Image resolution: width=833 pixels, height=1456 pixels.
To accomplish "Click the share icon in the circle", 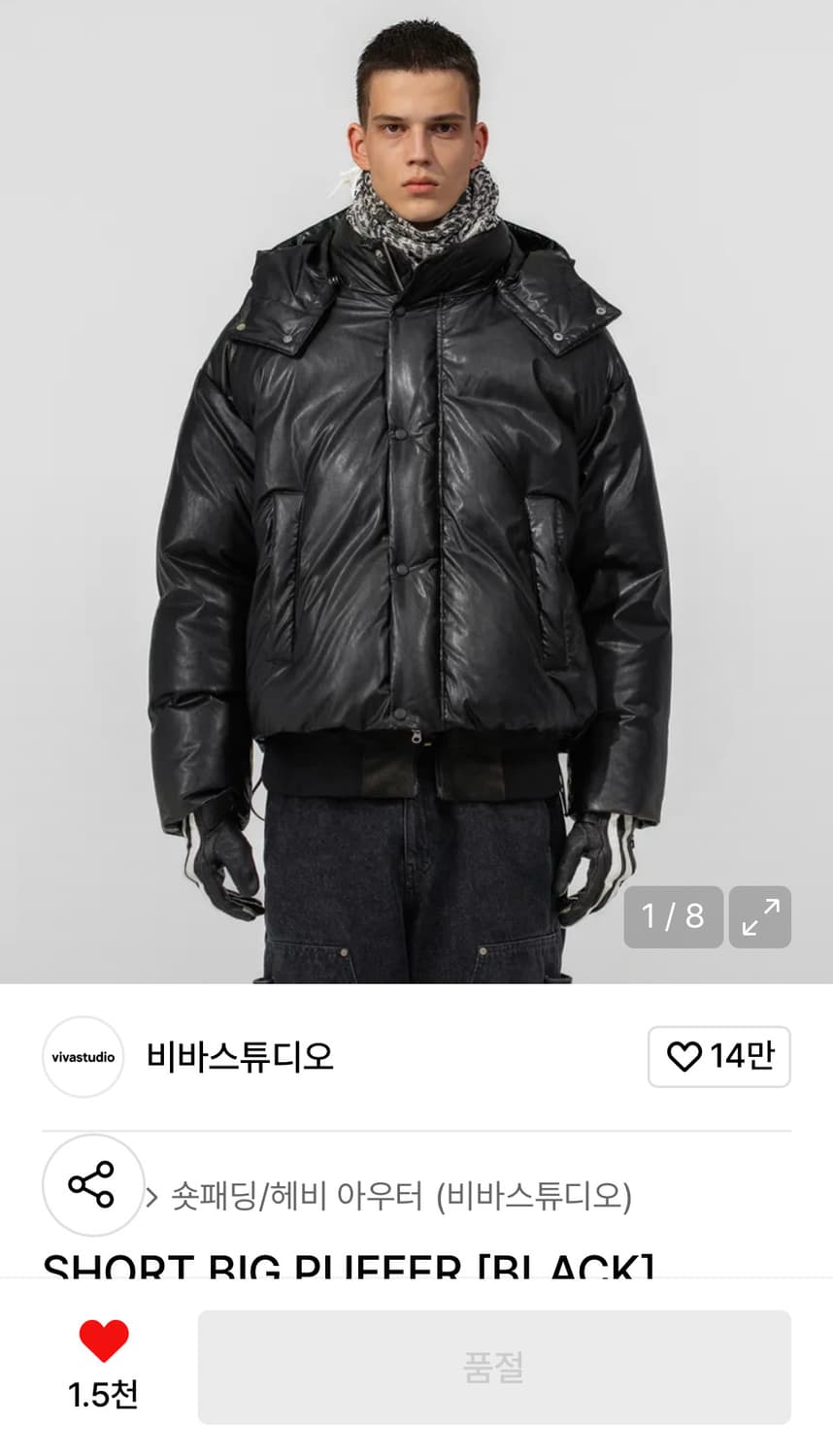I will [x=91, y=1186].
